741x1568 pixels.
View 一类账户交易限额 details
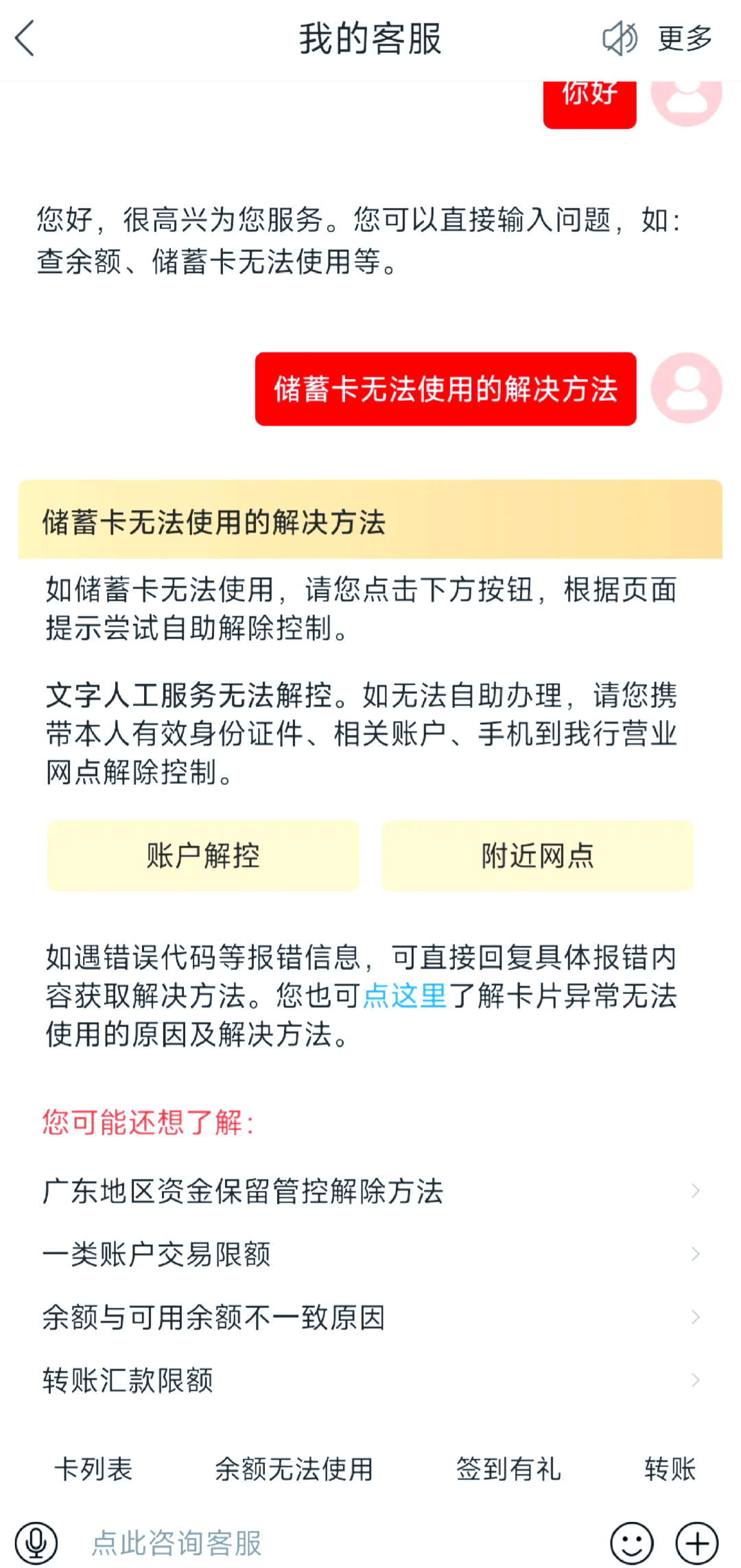(370, 1254)
